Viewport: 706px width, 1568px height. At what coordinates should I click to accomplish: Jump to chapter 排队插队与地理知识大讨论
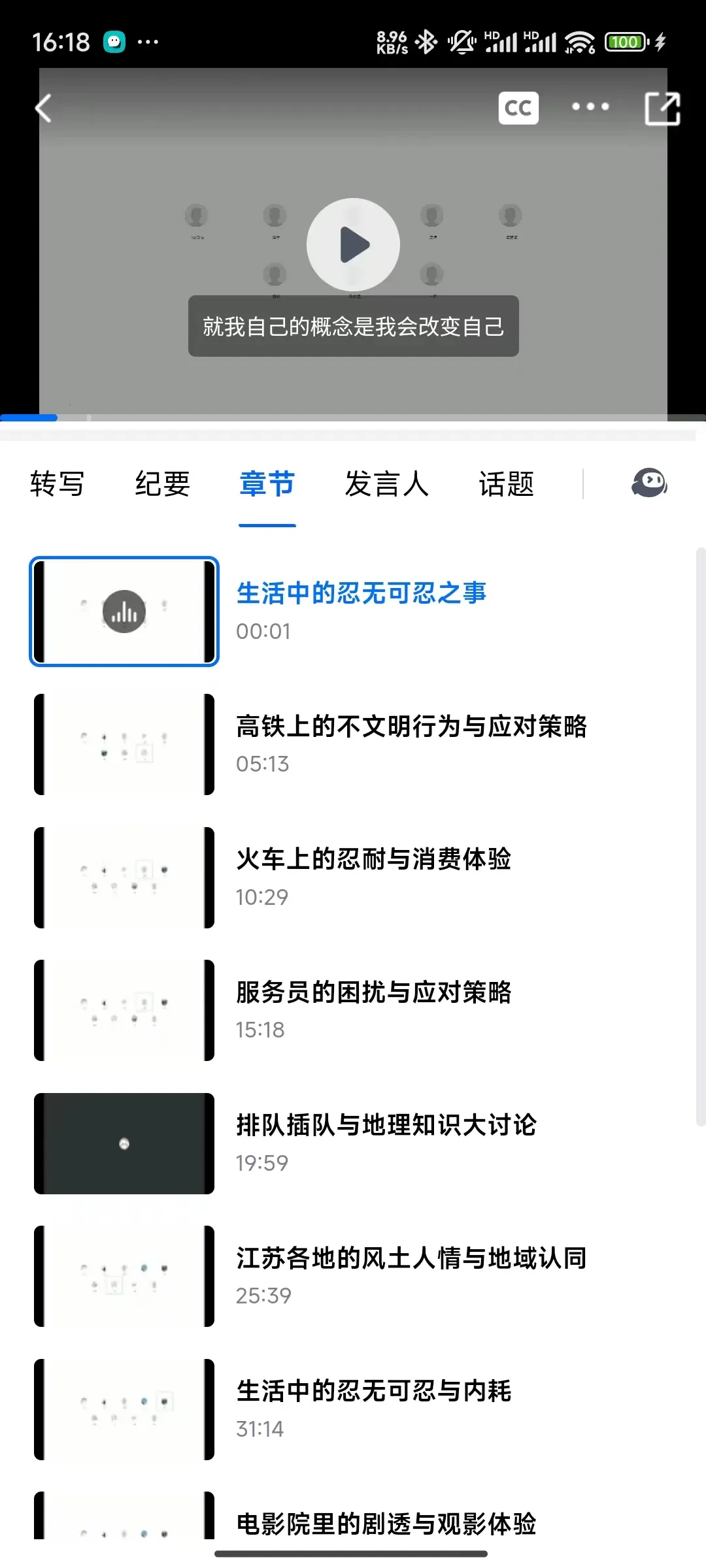coord(386,1125)
